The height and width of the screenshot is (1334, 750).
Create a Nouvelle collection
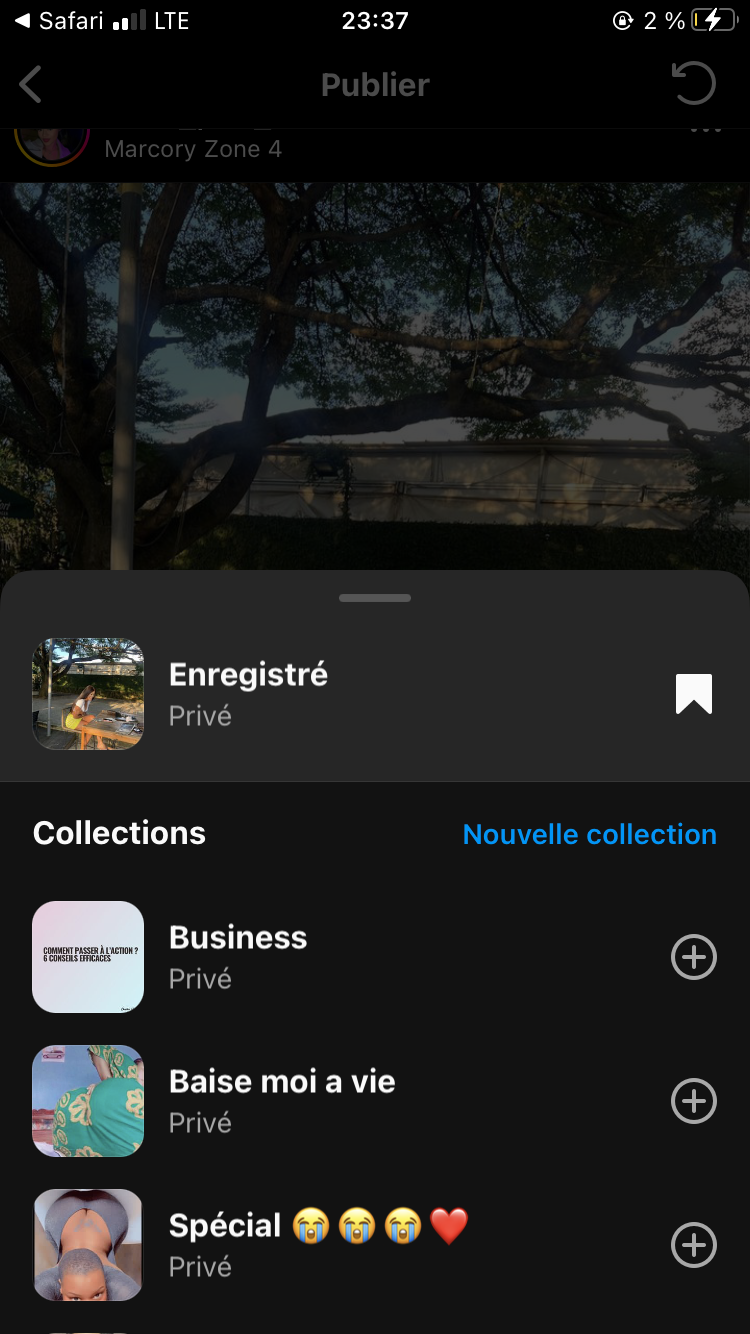pos(589,834)
